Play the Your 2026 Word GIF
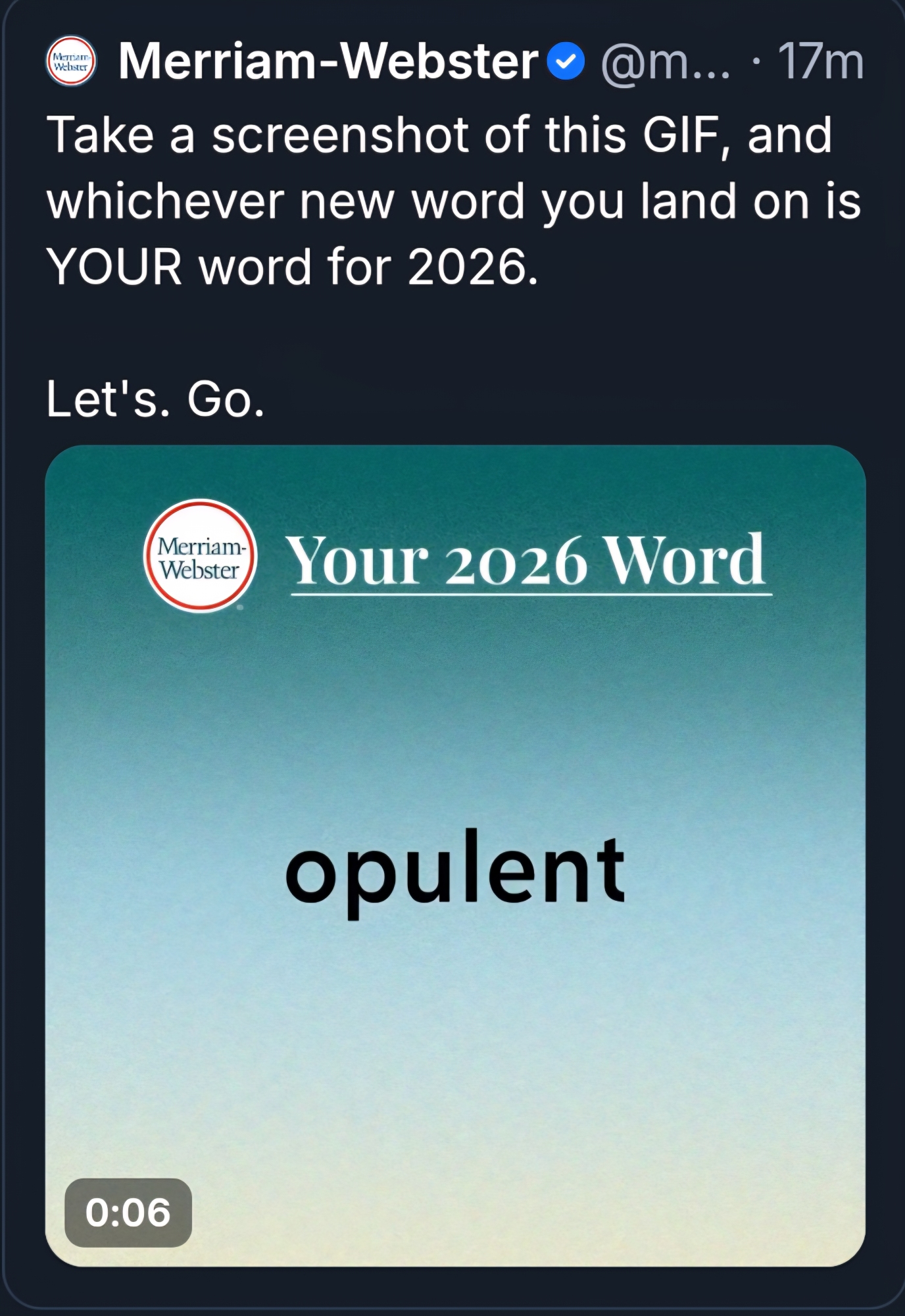 455,855
